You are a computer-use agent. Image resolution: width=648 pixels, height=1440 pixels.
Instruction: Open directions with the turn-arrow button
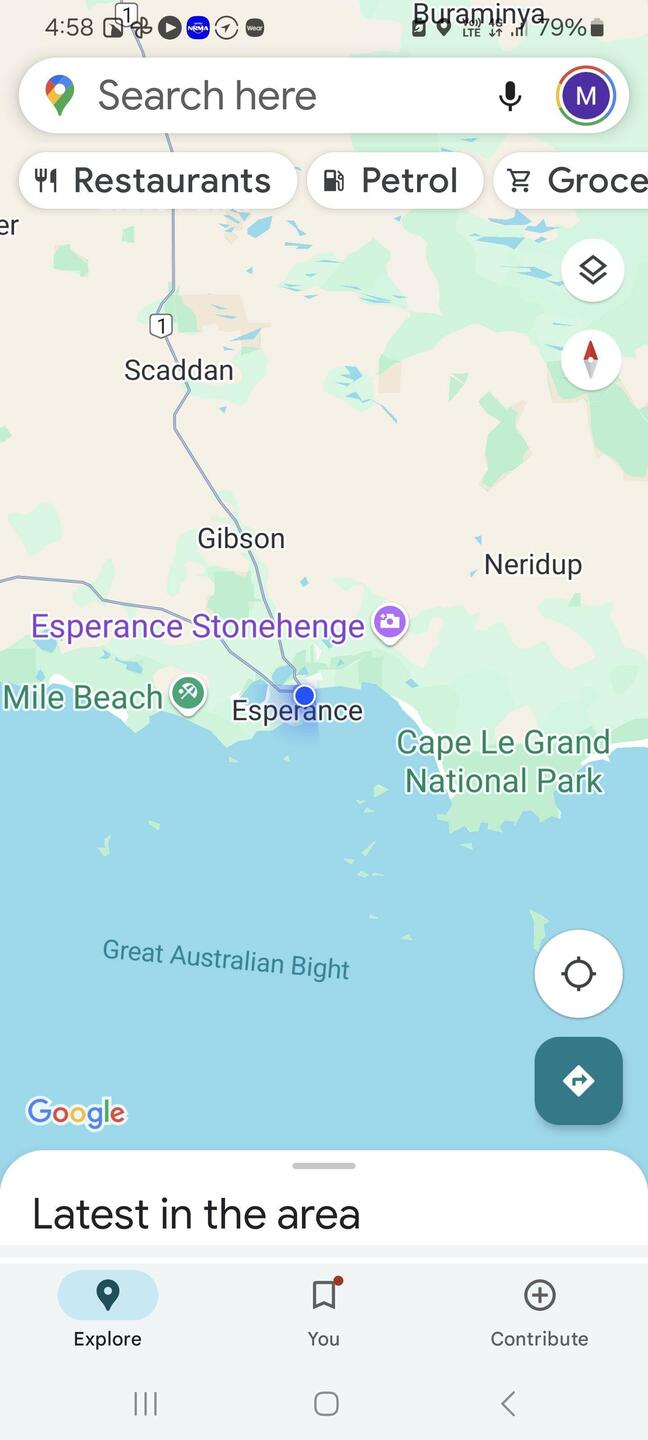pos(578,1080)
